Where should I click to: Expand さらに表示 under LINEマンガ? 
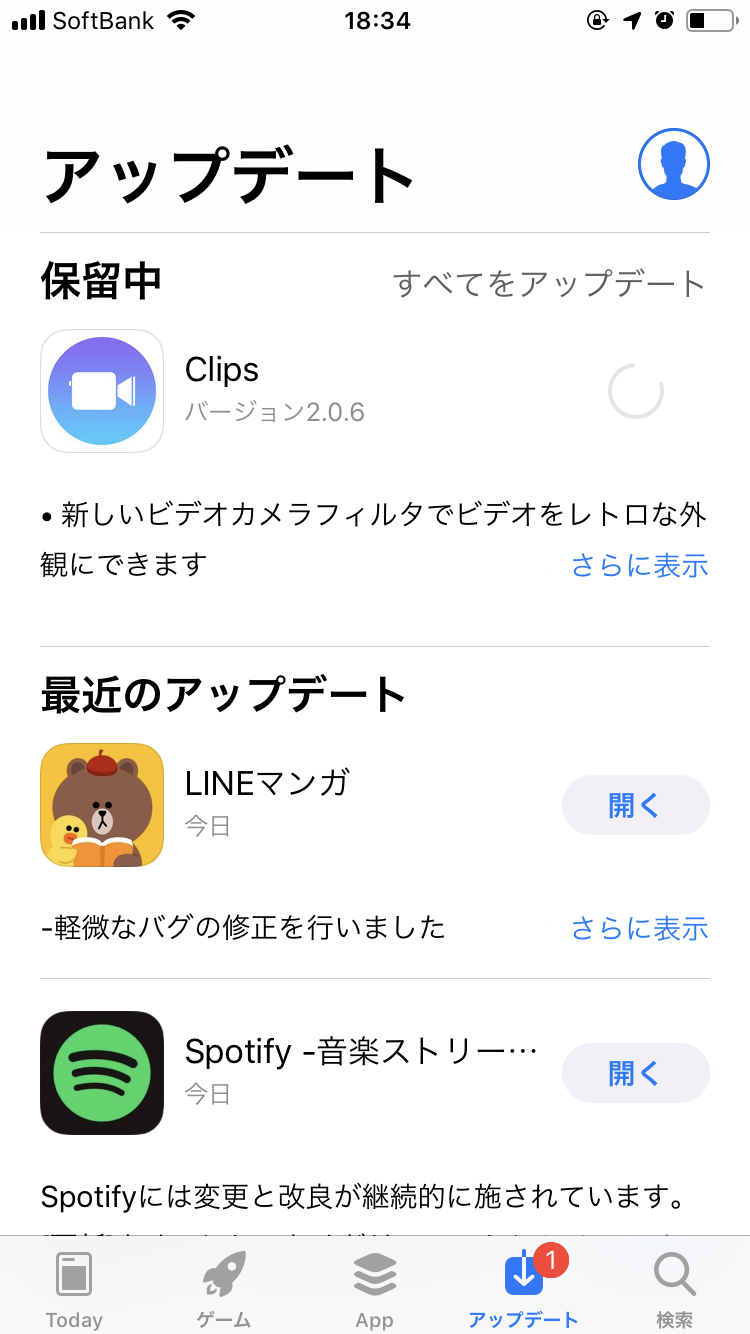pos(639,928)
